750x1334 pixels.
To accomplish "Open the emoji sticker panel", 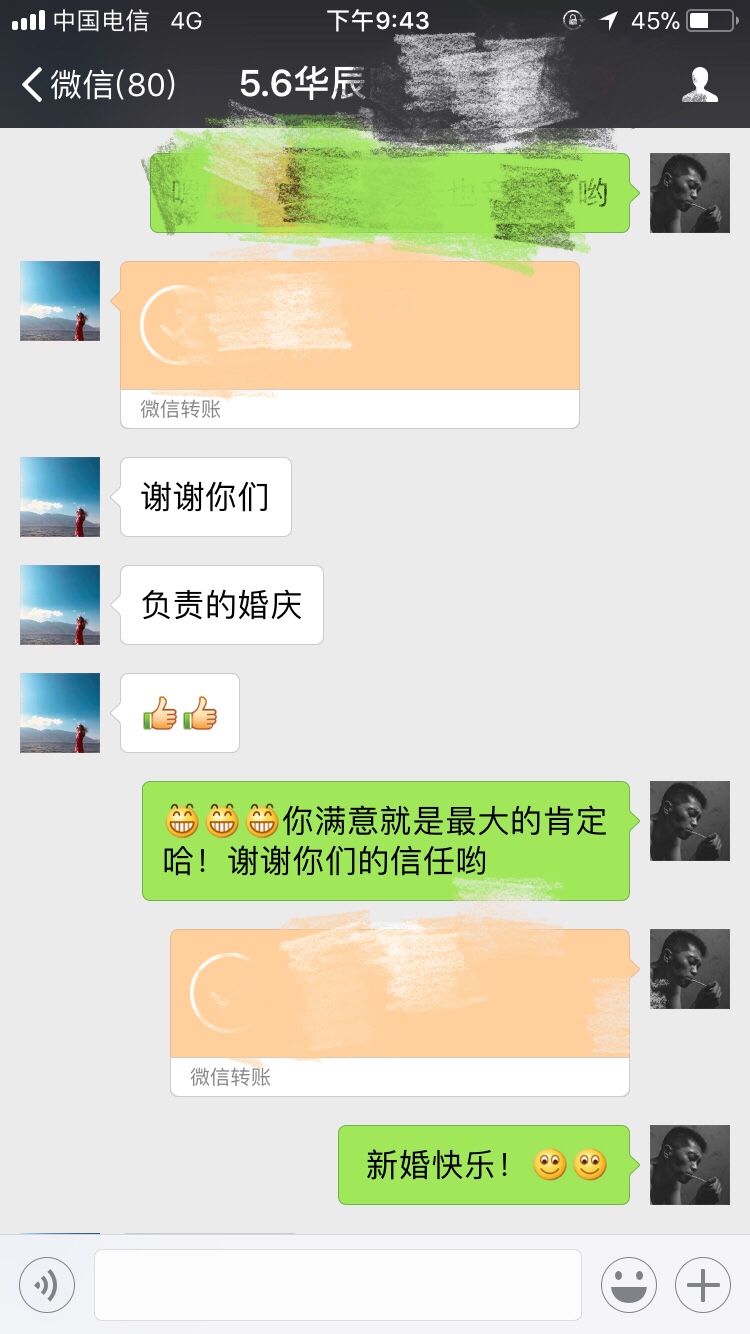I will tap(628, 1284).
